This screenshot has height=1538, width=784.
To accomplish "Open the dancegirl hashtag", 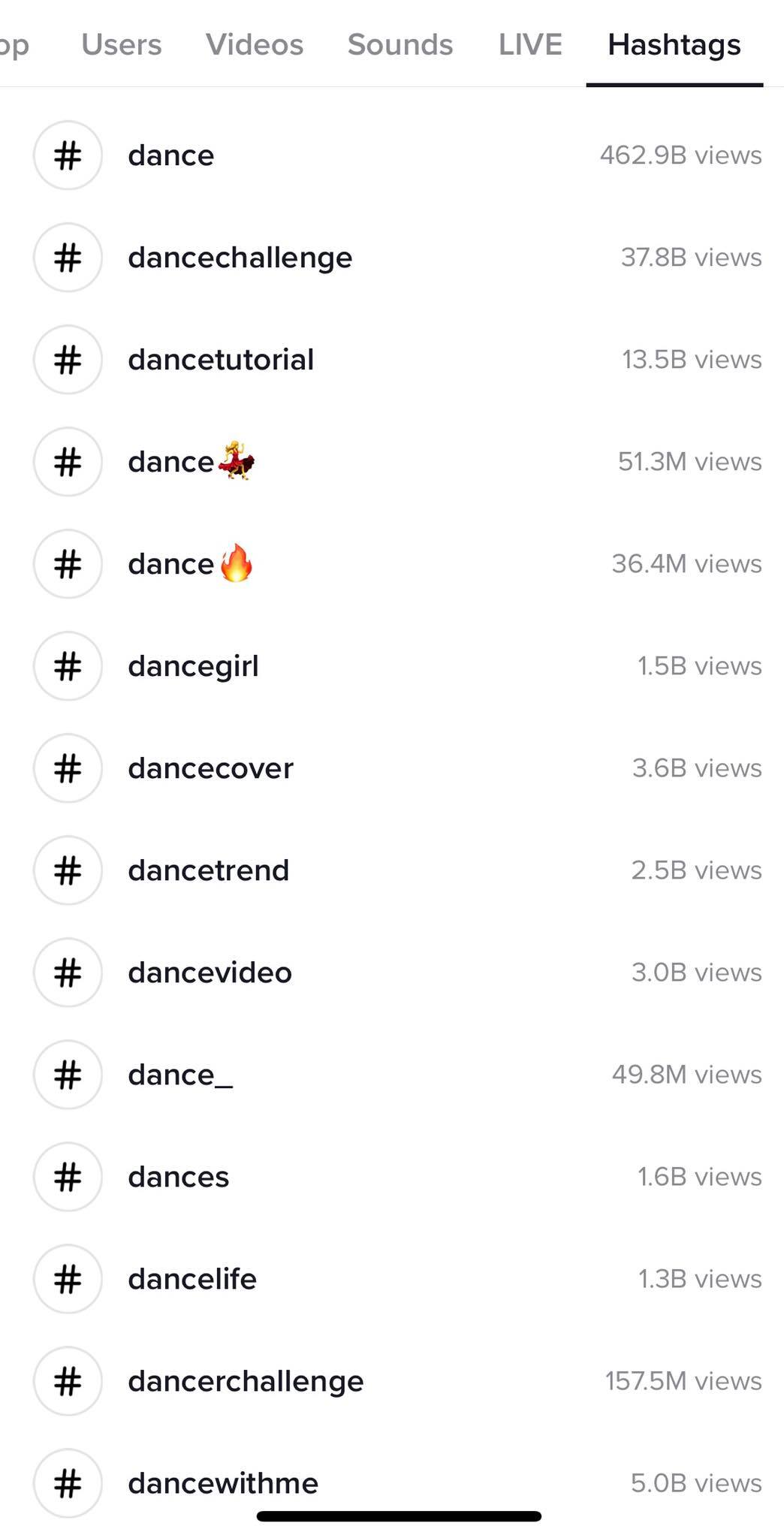I will [392, 666].
